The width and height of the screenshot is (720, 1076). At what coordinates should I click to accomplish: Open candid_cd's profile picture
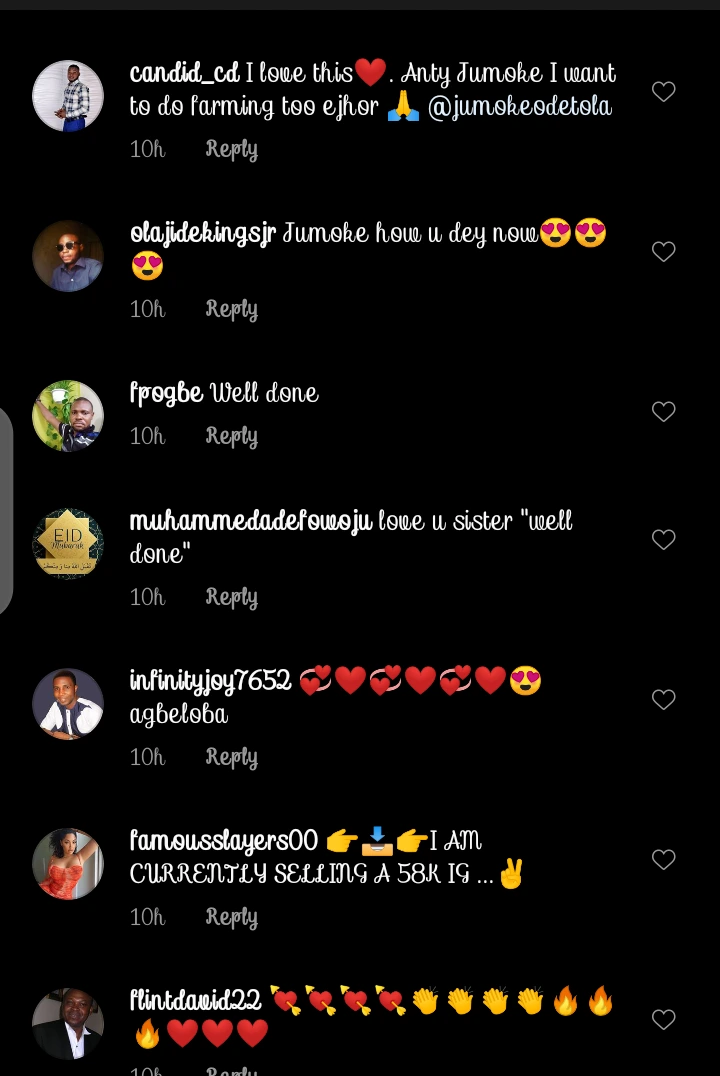[x=68, y=96]
